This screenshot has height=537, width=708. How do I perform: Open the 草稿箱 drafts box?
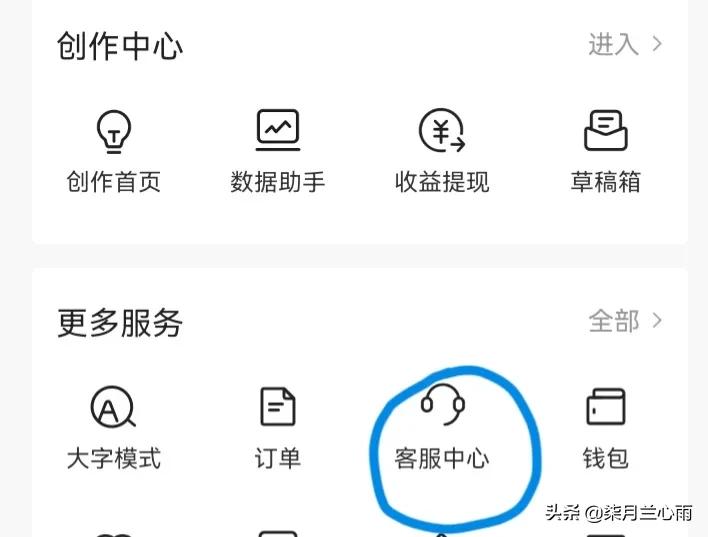click(x=605, y=152)
